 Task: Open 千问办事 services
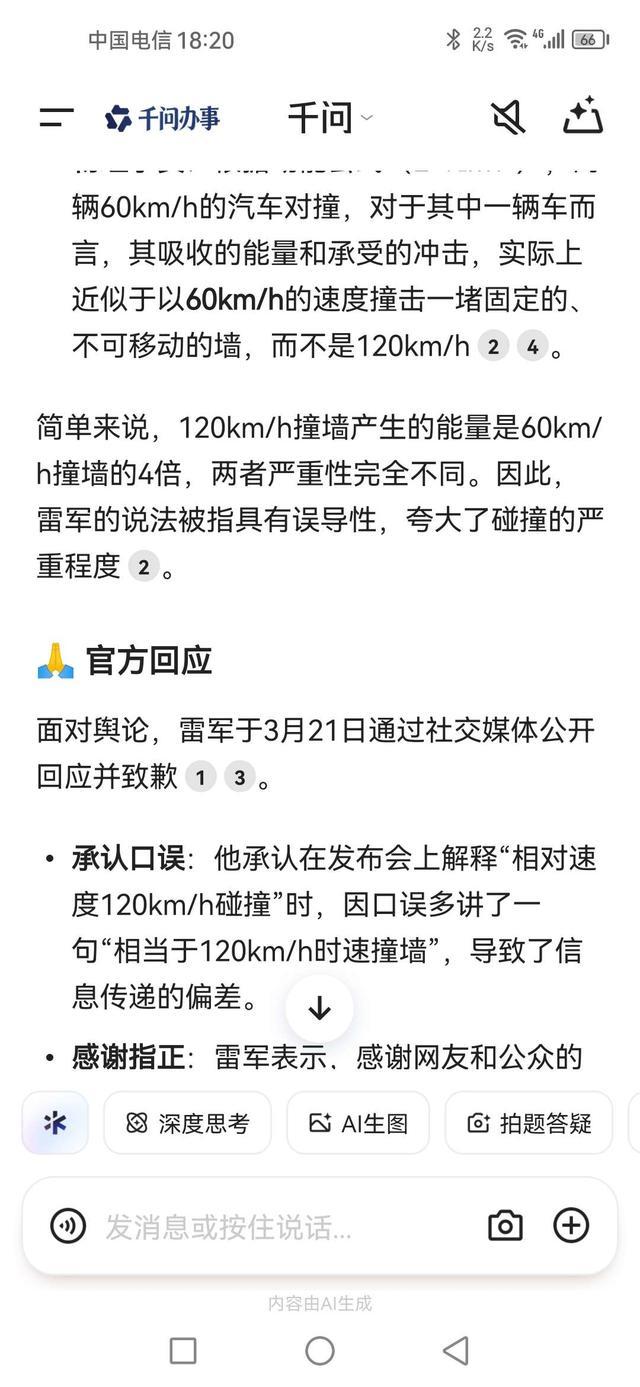tap(163, 118)
